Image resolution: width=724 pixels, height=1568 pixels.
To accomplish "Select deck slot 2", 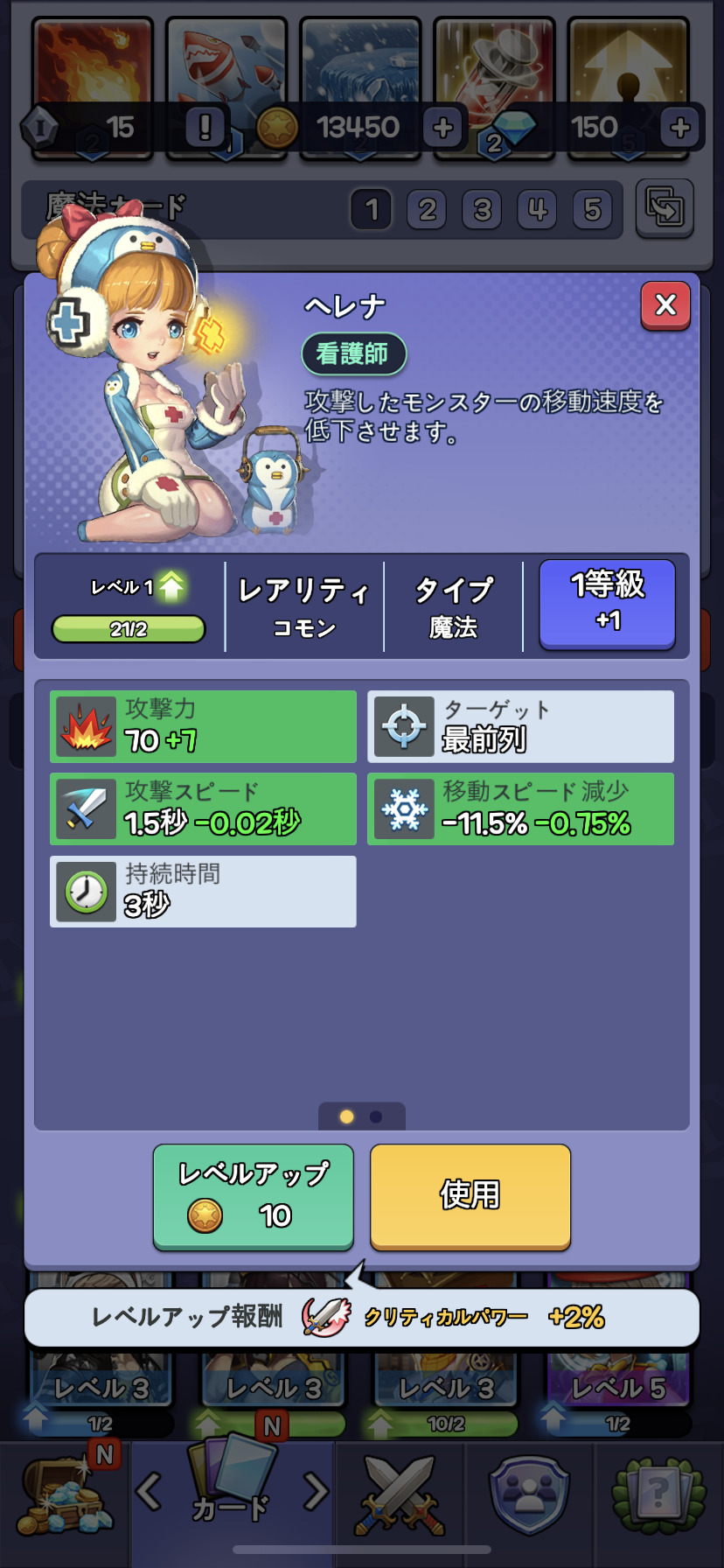I will coord(427,210).
